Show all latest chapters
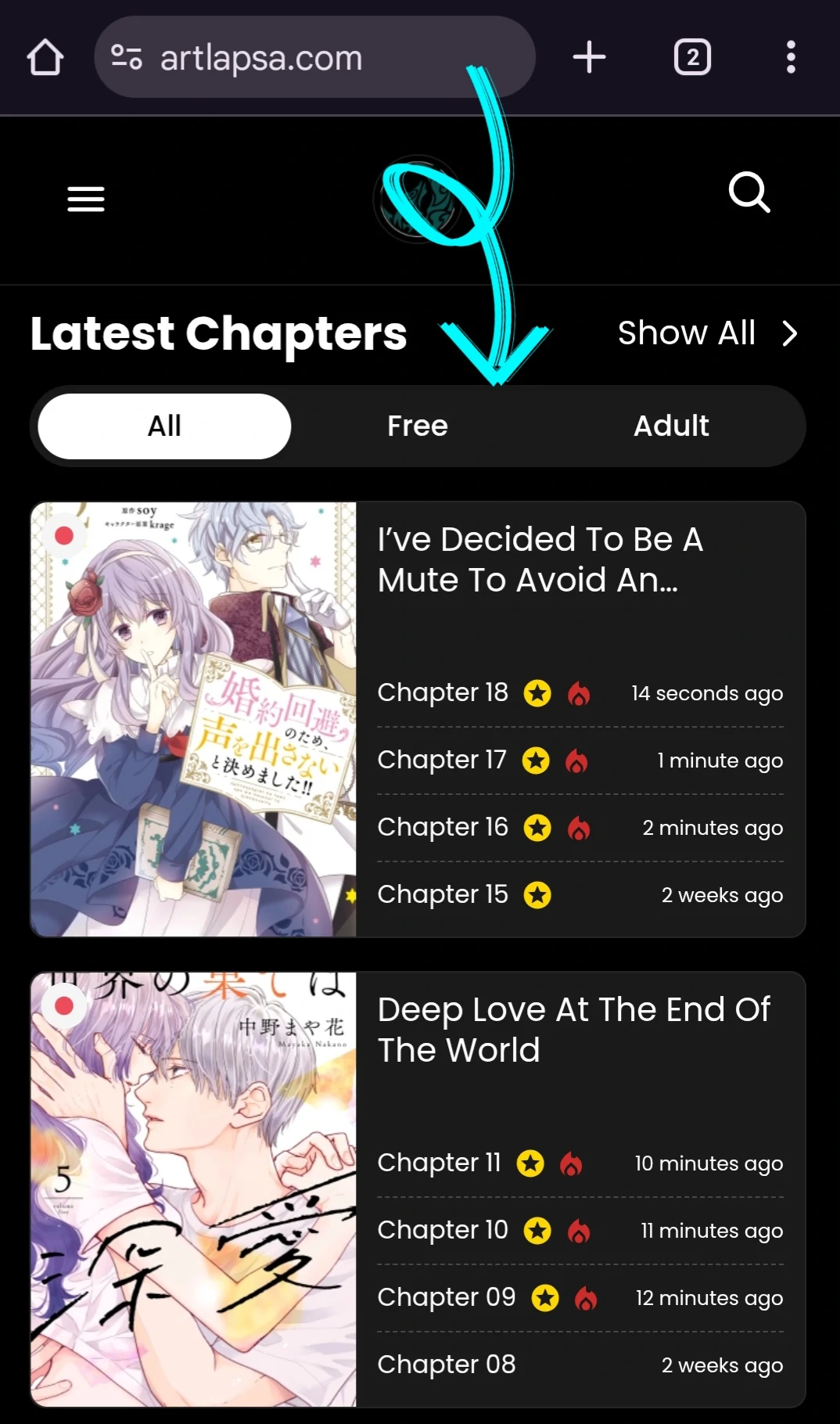This screenshot has width=840, height=1424. pyautogui.click(x=706, y=333)
